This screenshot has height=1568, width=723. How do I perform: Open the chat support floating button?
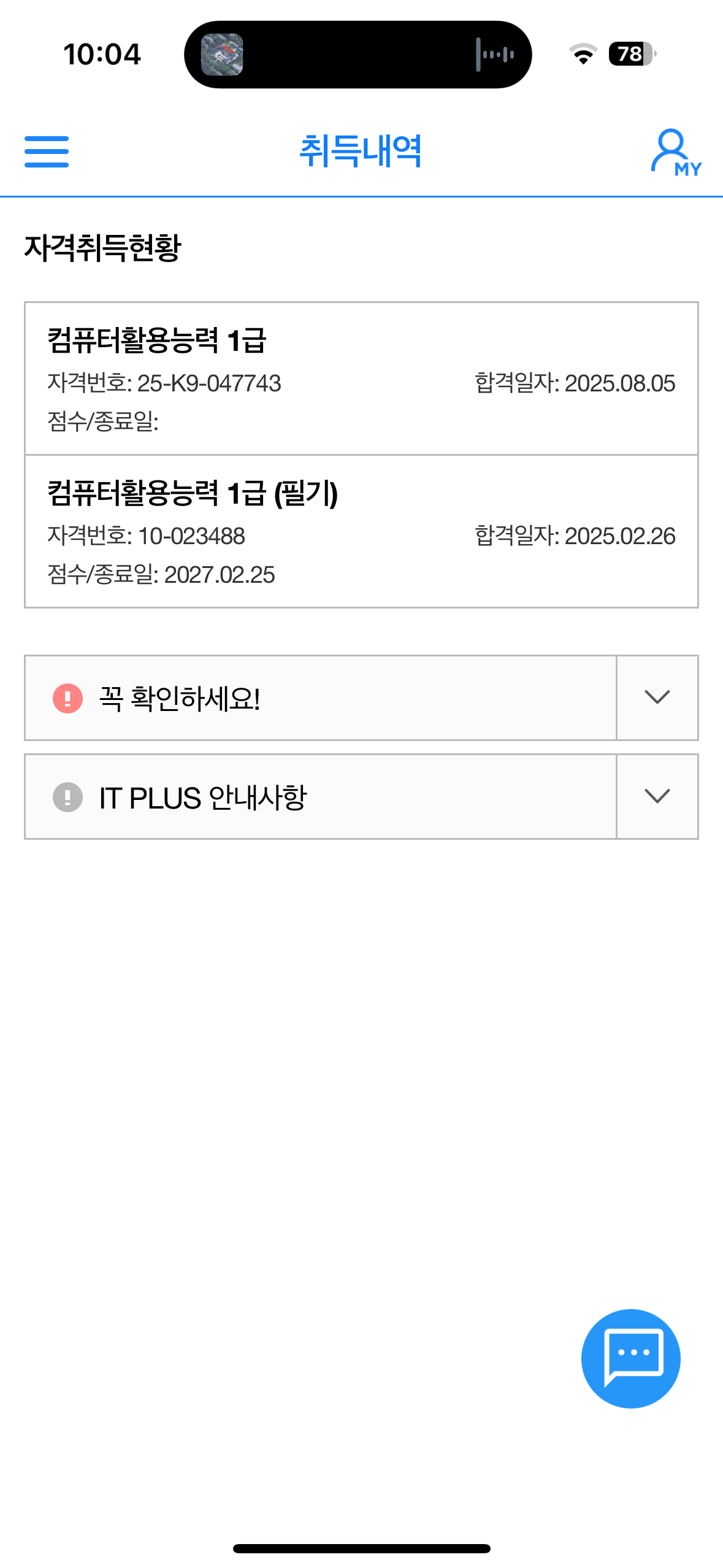(x=630, y=1358)
